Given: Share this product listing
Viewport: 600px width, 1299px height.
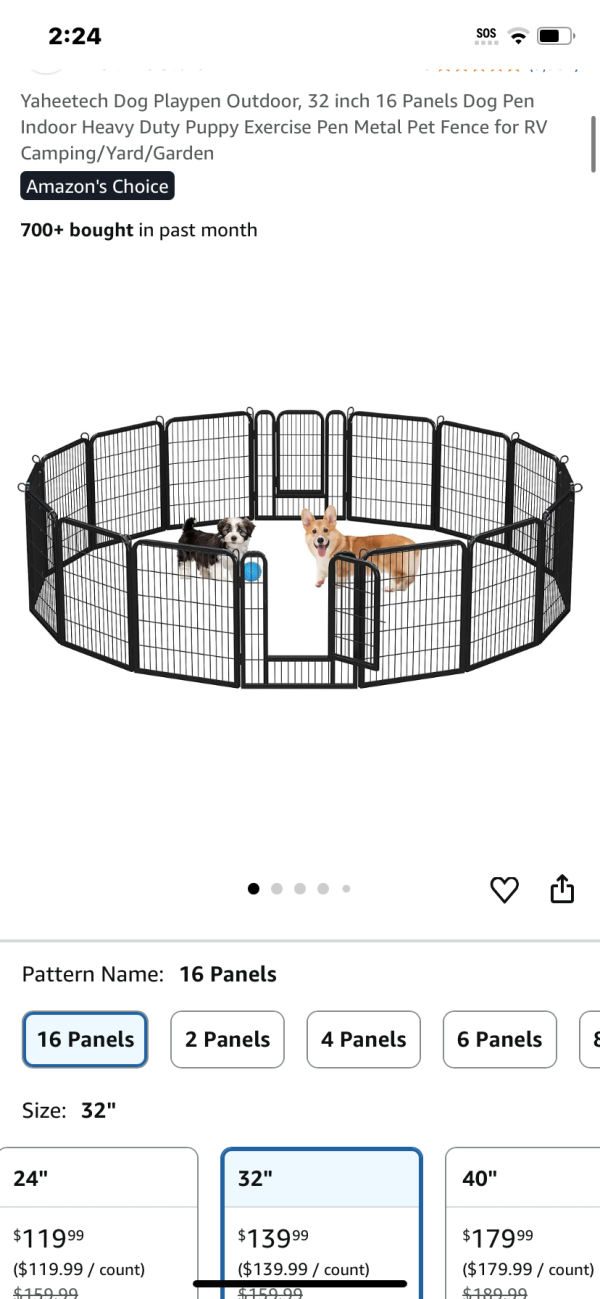Looking at the screenshot, I should 562,889.
